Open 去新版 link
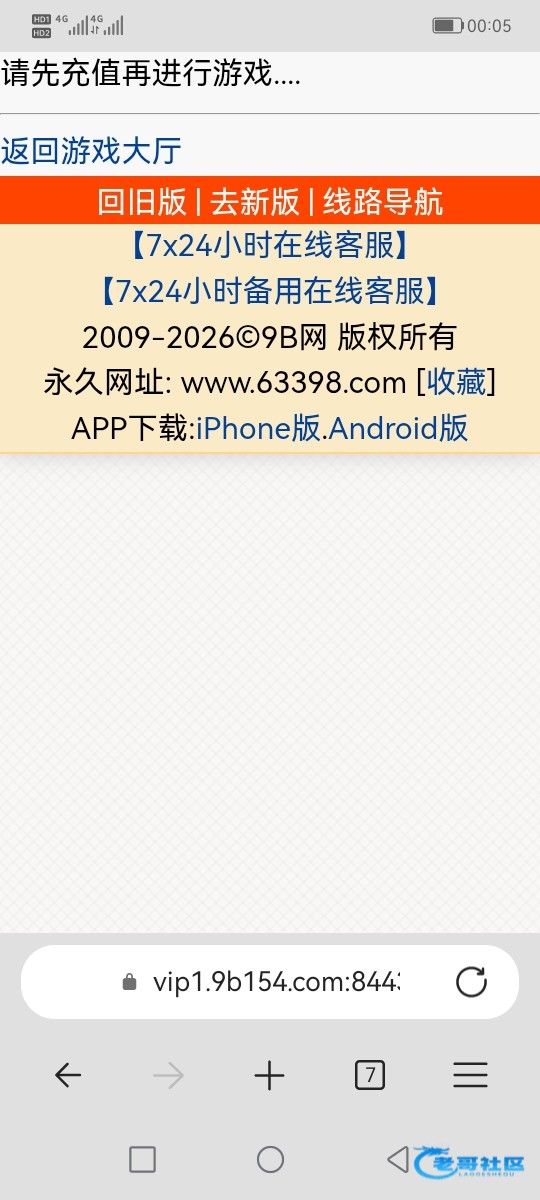 (x=255, y=201)
